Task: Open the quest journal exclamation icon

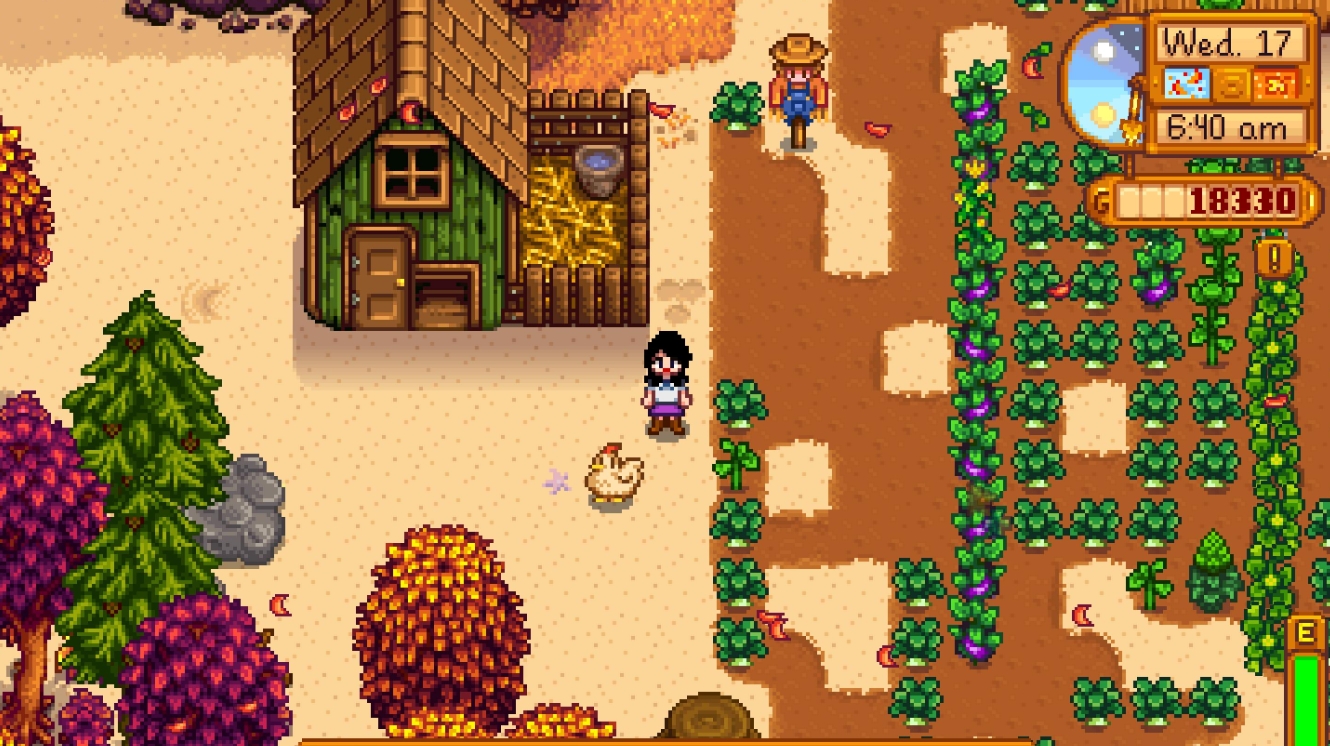Action: point(1274,258)
